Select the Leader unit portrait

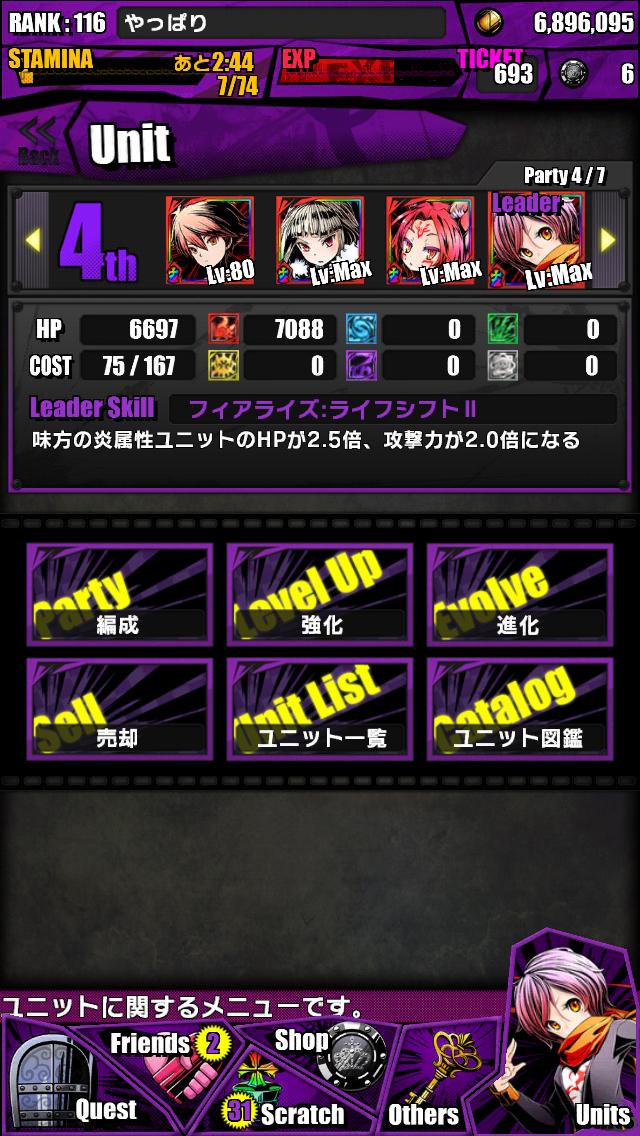pos(539,240)
